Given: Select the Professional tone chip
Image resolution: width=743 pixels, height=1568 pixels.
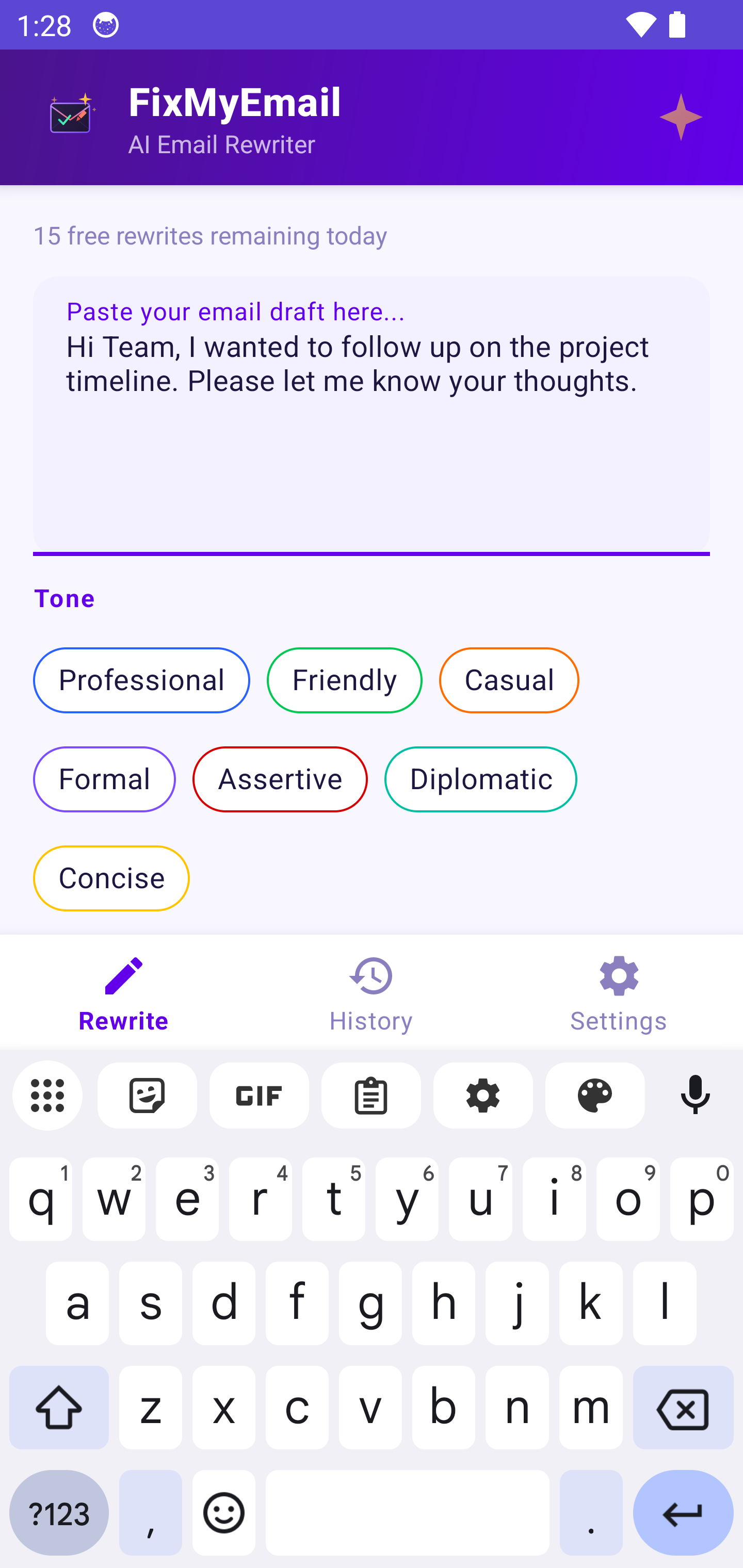Looking at the screenshot, I should [x=141, y=680].
